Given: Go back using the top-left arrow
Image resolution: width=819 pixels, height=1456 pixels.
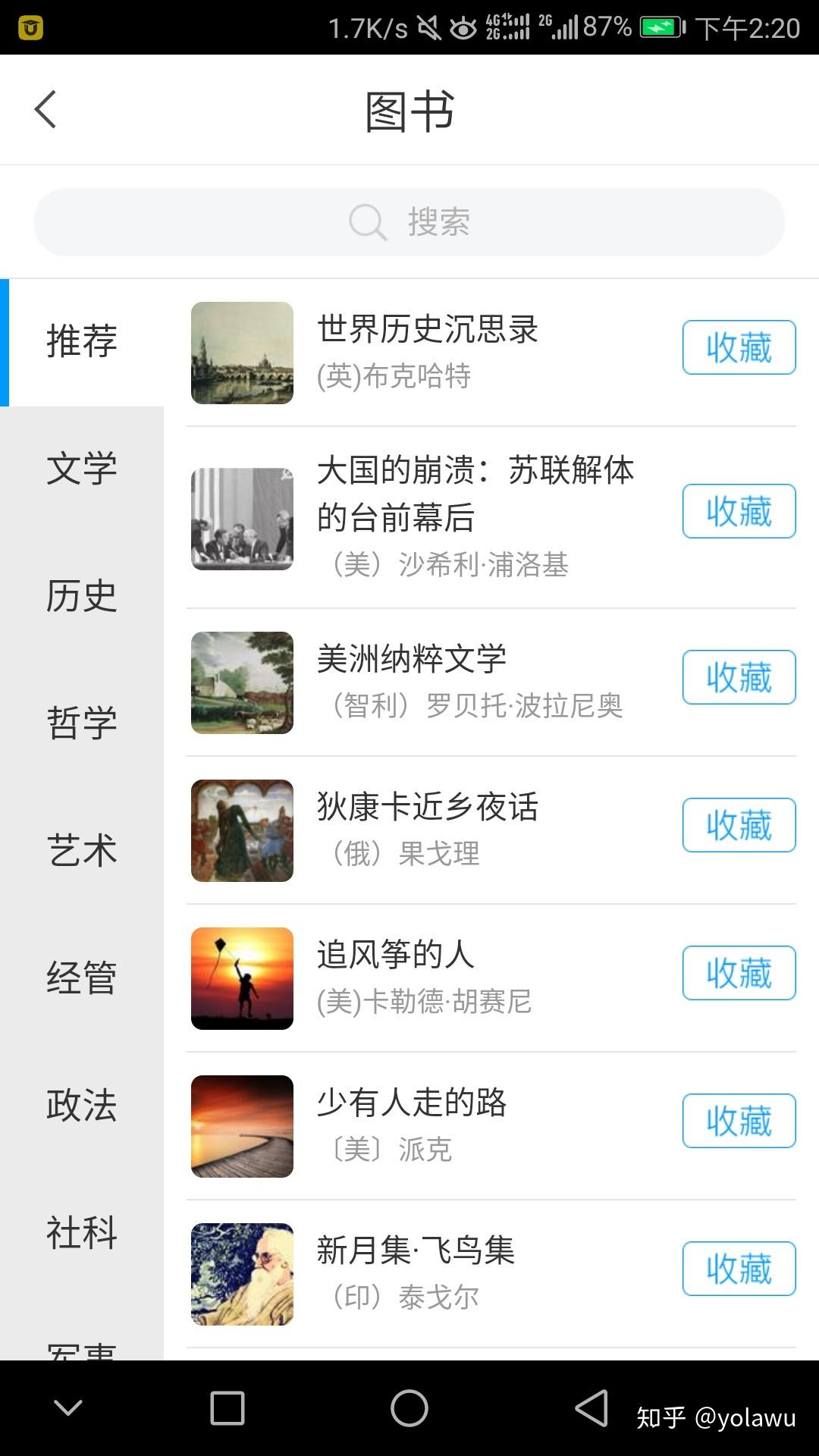Looking at the screenshot, I should tap(45, 110).
